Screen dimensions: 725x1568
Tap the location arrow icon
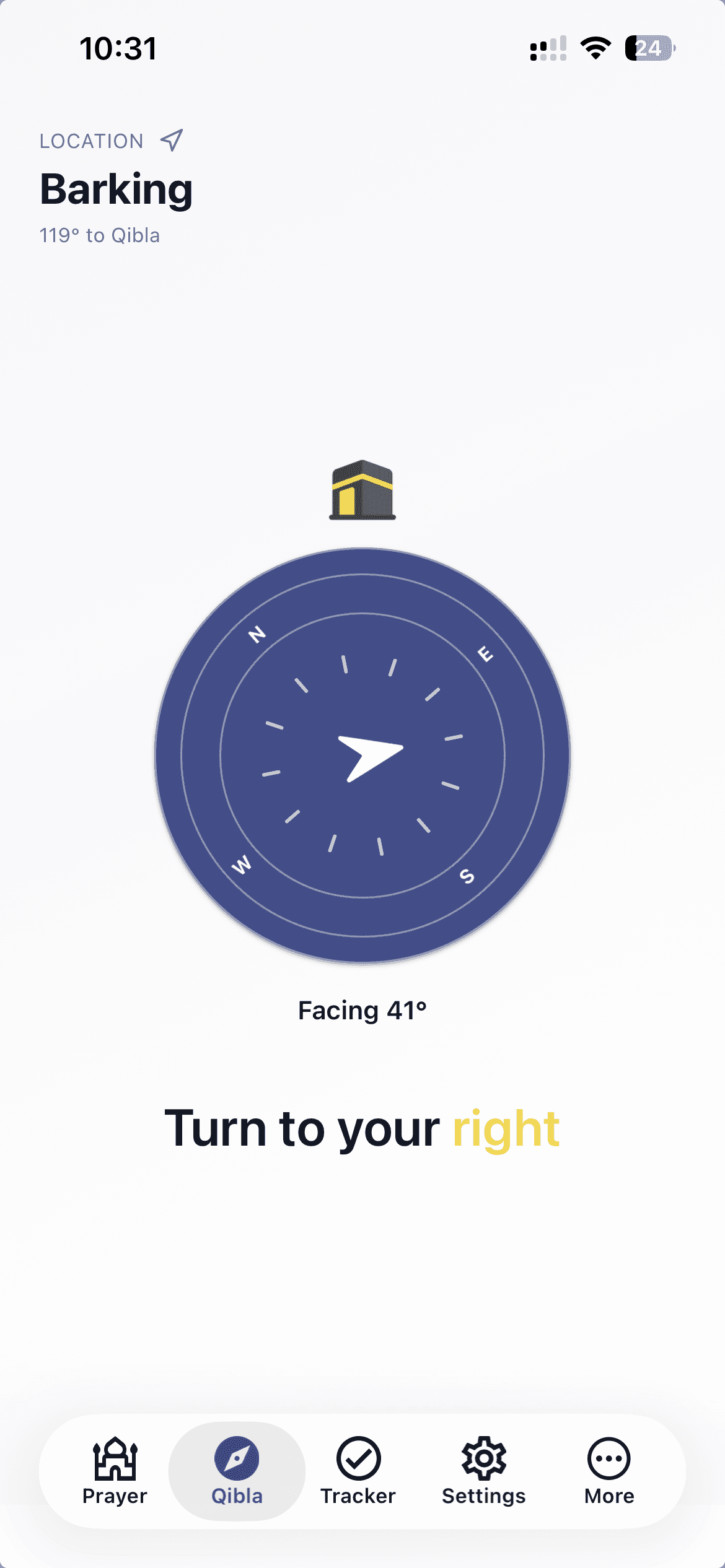tap(172, 141)
